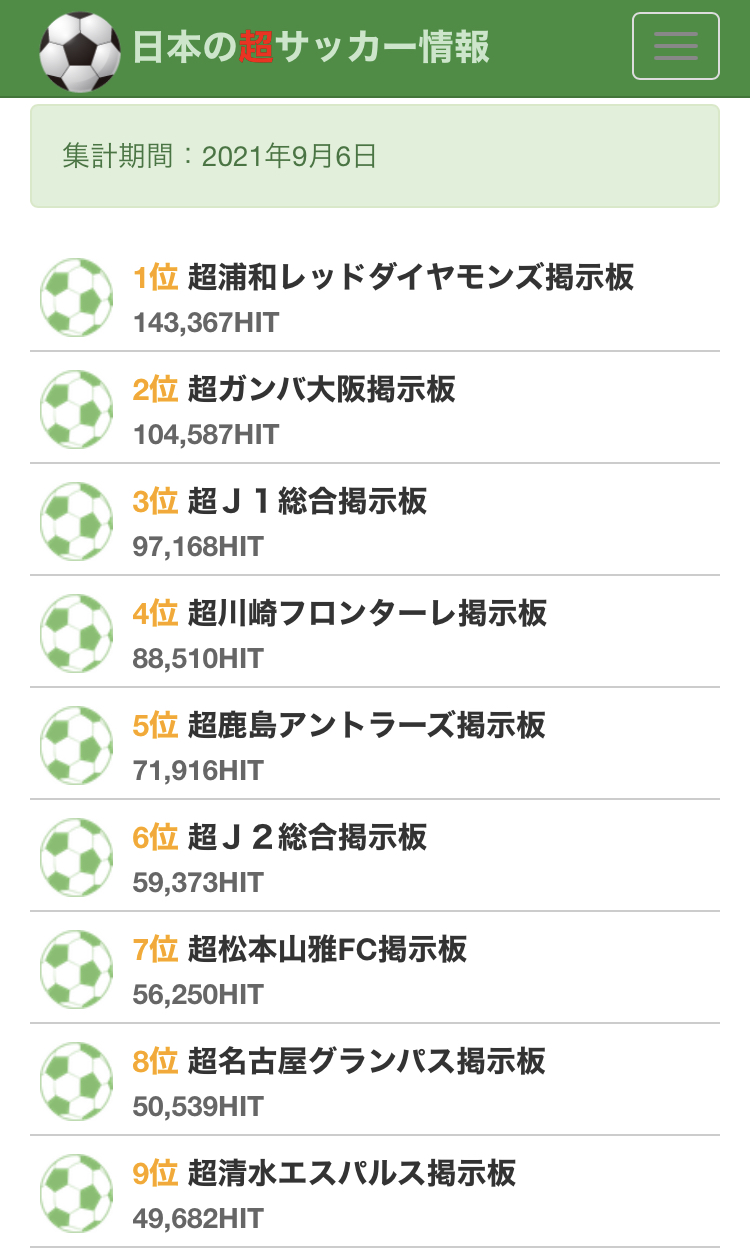Select the 超J1総合掲示板 entry
The width and height of the screenshot is (750, 1252).
307,501
